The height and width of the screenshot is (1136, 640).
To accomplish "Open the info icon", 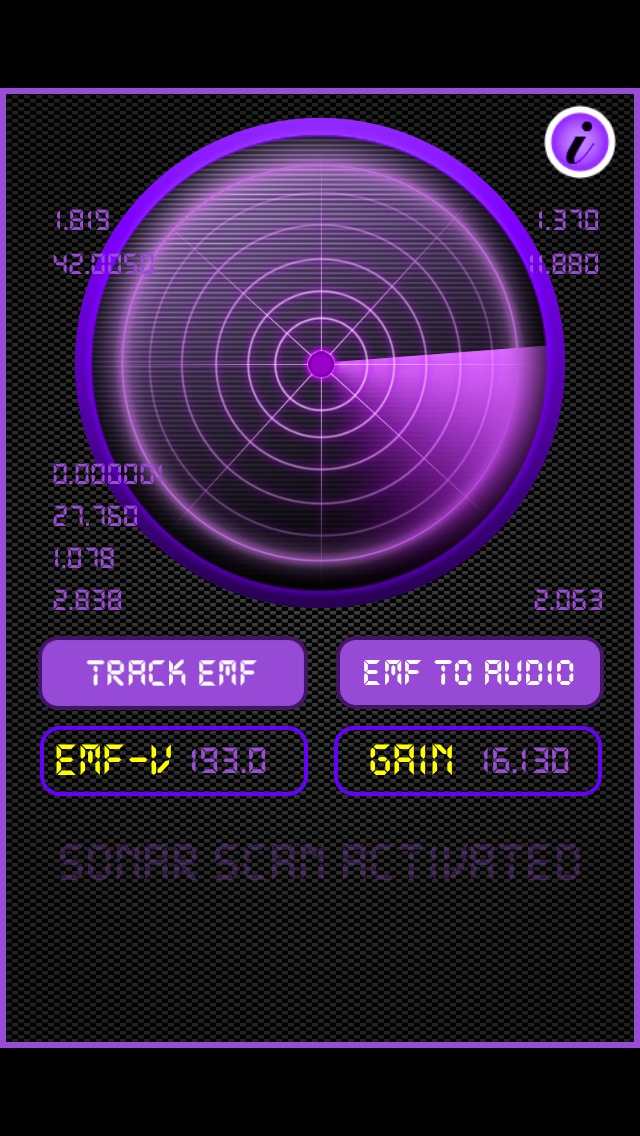I will (579, 142).
